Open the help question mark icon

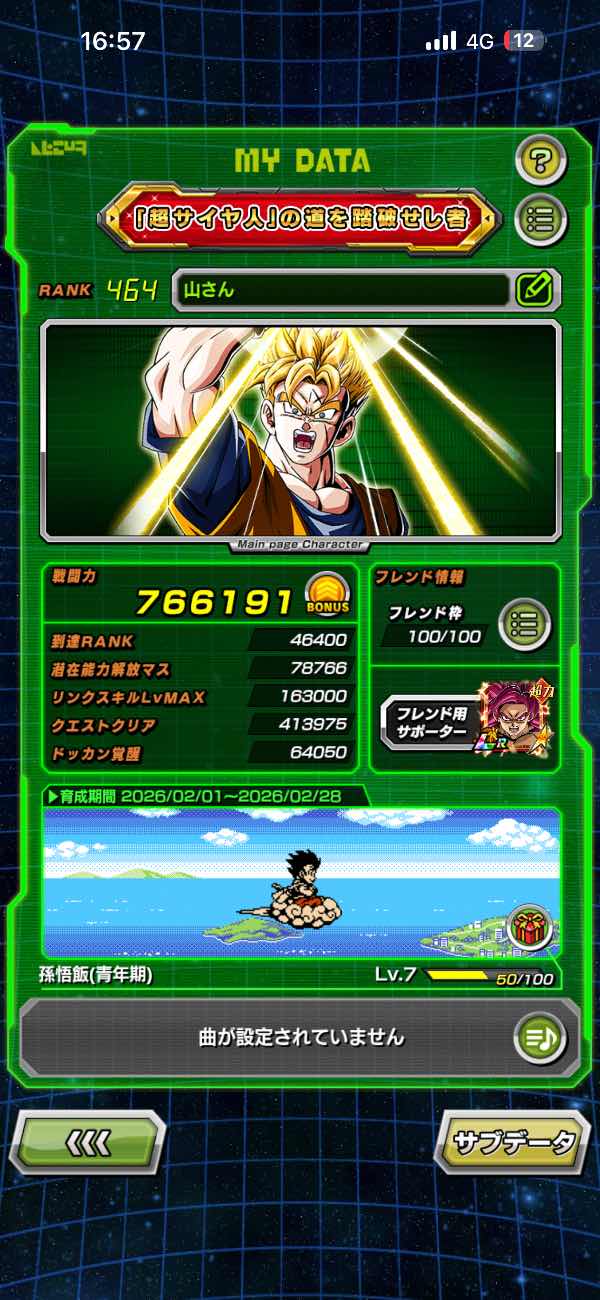tap(541, 159)
